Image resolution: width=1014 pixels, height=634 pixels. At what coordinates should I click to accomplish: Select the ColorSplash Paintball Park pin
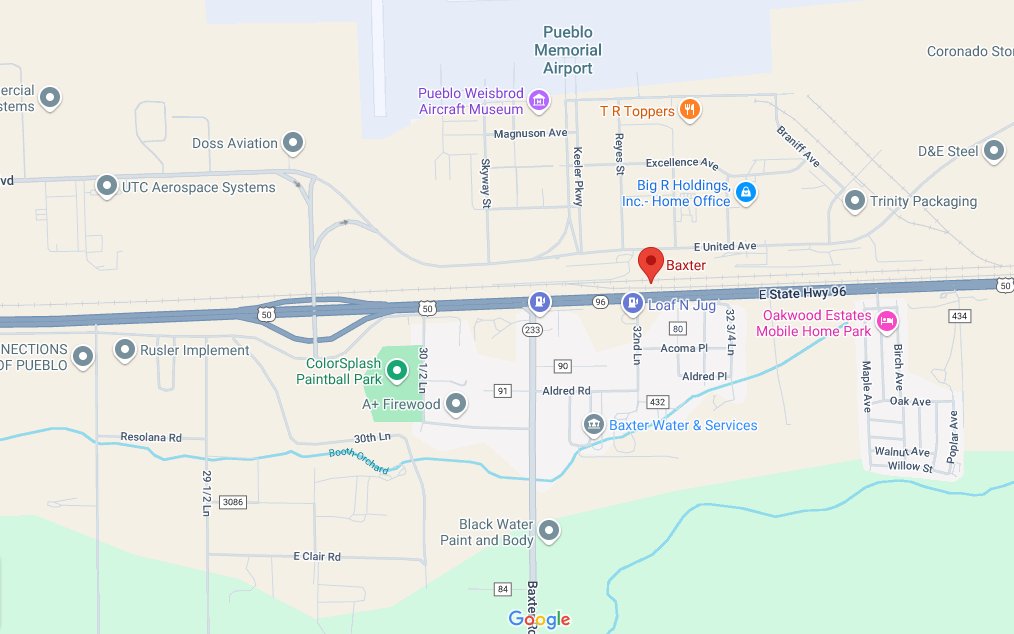397,372
